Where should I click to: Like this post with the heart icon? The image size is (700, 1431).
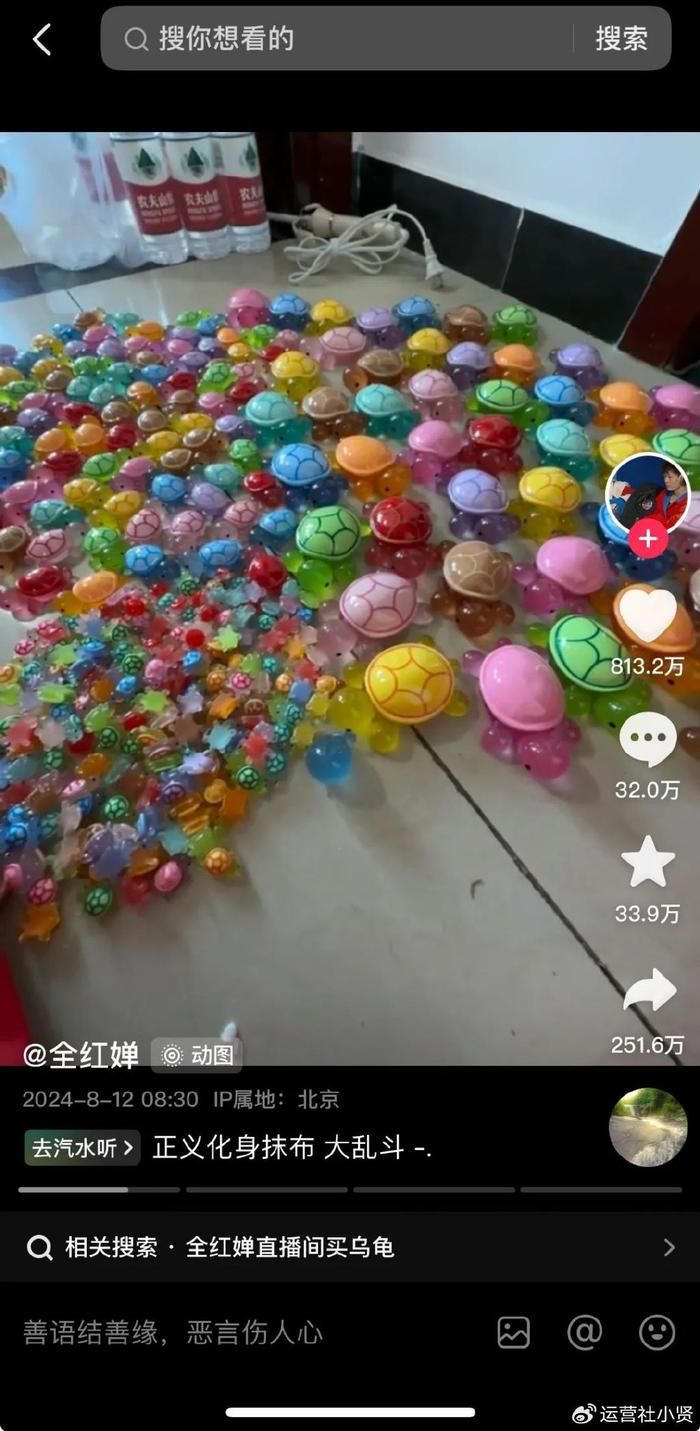[x=648, y=615]
